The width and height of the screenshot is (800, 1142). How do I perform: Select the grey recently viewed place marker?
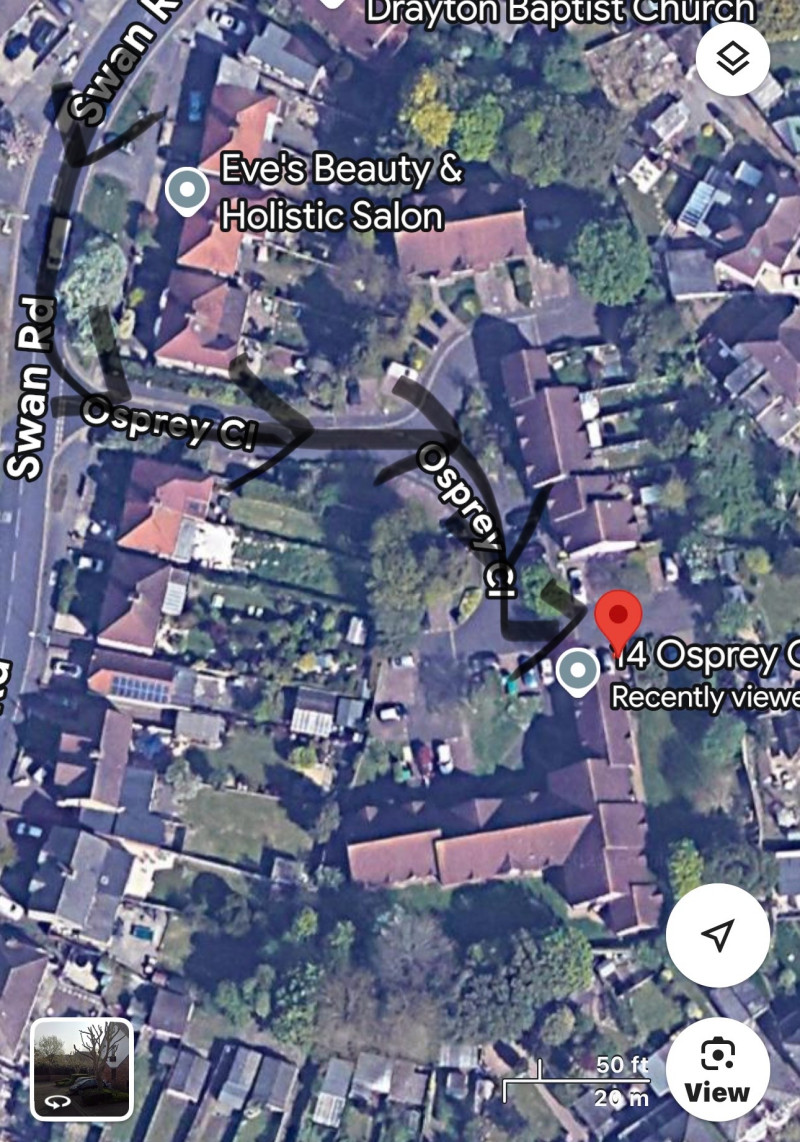tap(577, 672)
